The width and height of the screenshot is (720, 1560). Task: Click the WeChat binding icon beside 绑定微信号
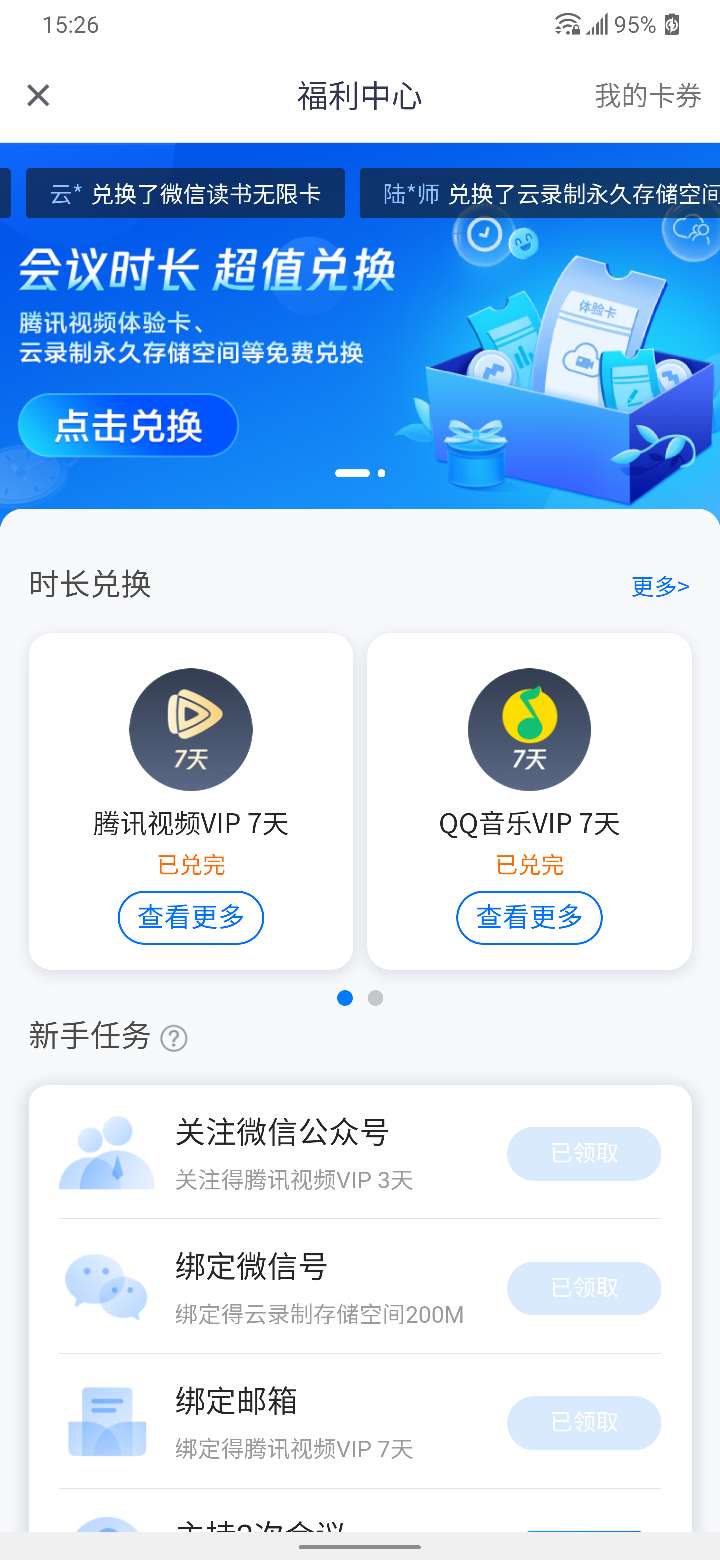105,1288
